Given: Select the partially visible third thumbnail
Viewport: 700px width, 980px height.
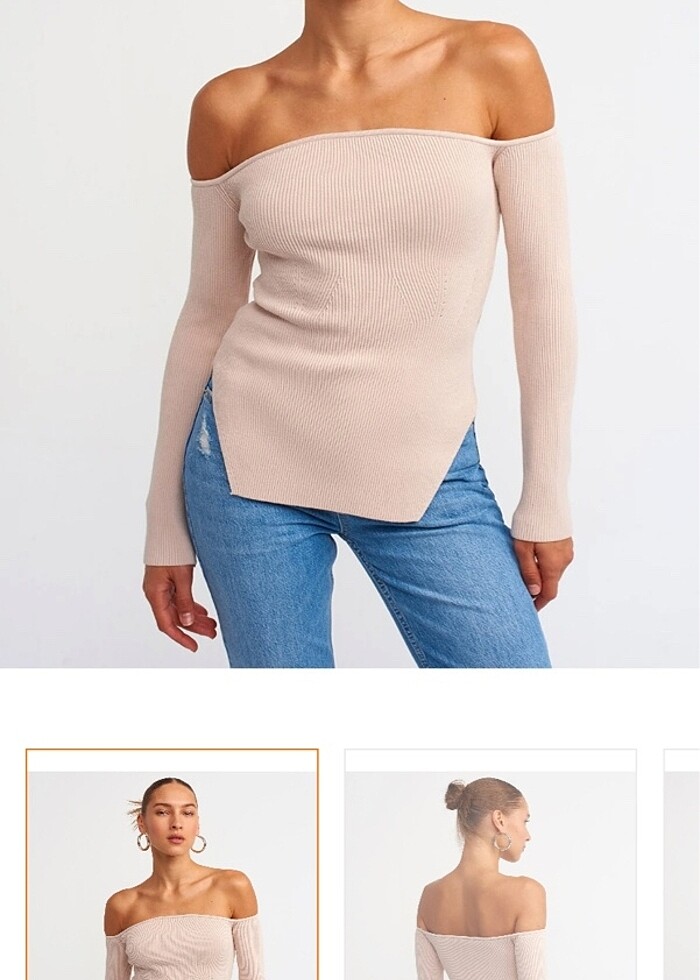Looking at the screenshot, I should point(682,865).
